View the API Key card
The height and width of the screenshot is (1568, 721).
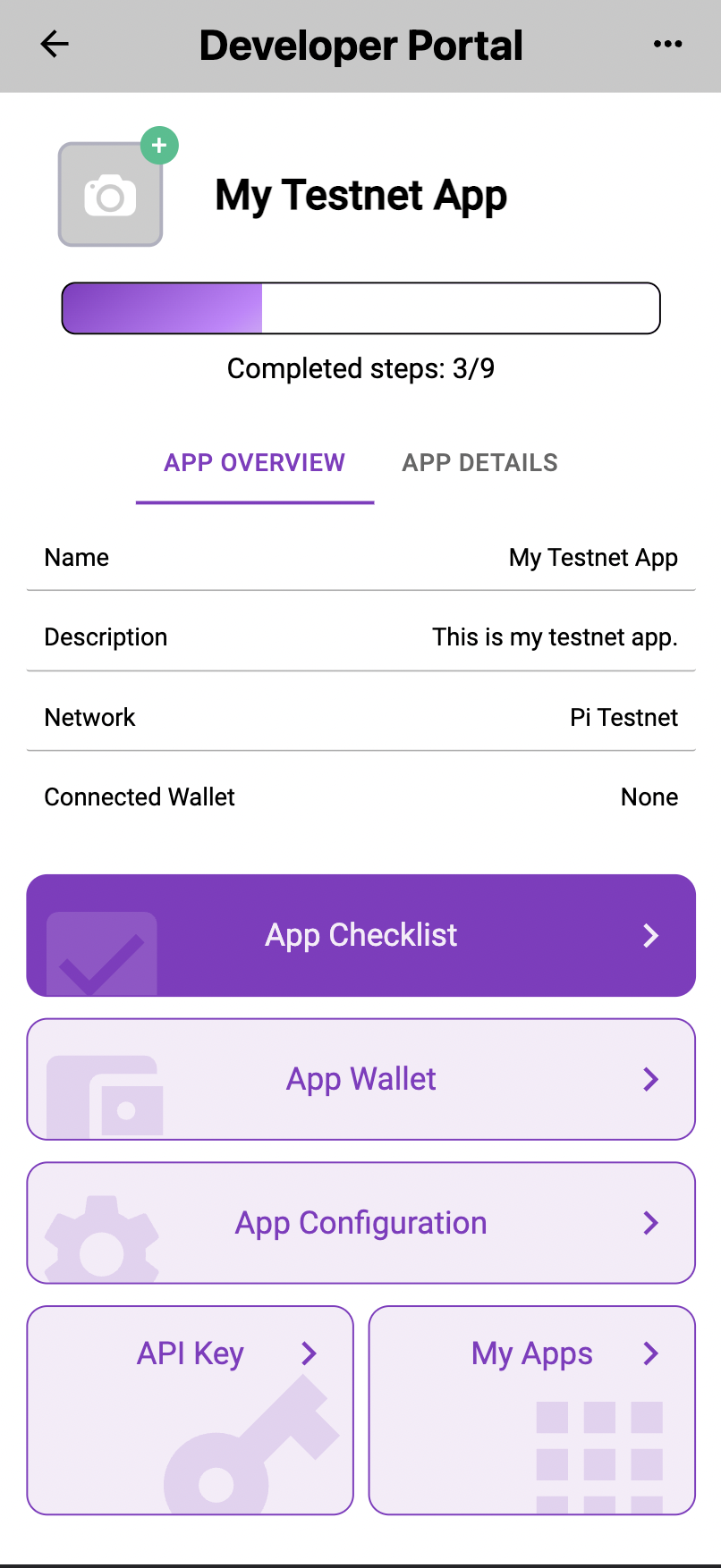click(x=191, y=1410)
